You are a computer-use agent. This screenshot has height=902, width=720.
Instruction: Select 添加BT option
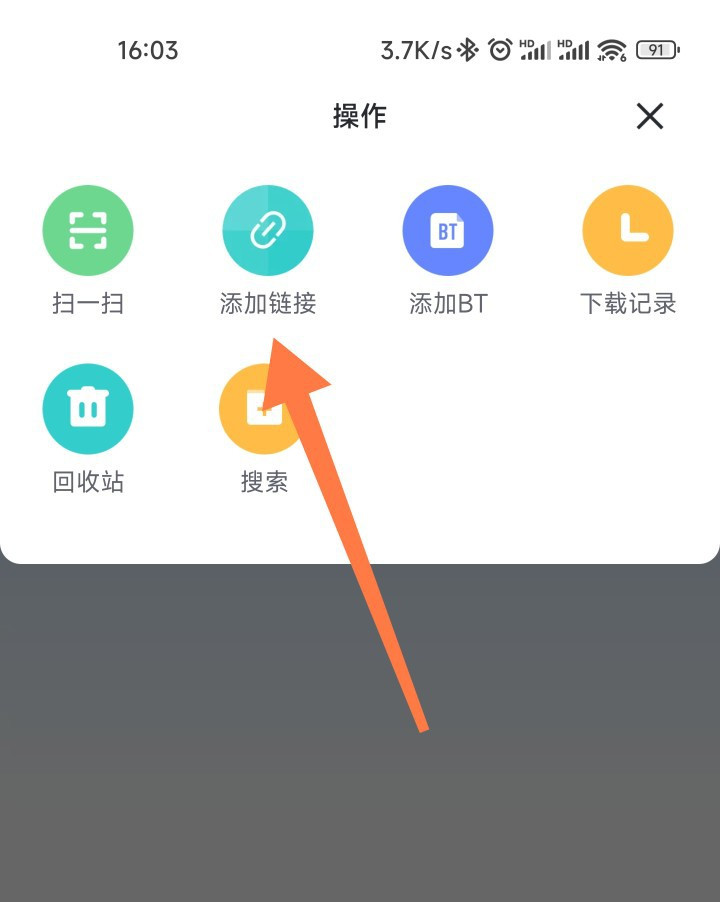[448, 231]
